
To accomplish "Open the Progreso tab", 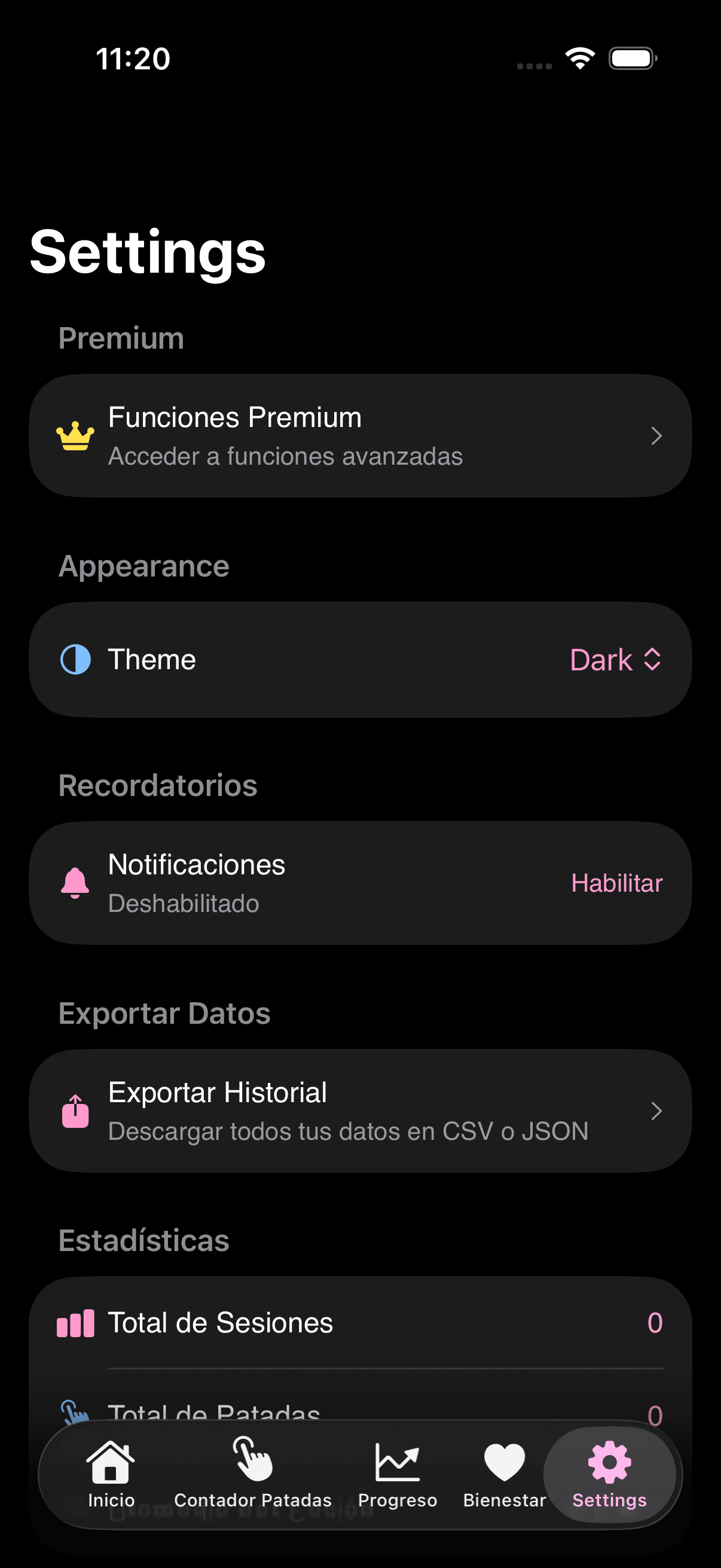I will coord(398,1473).
